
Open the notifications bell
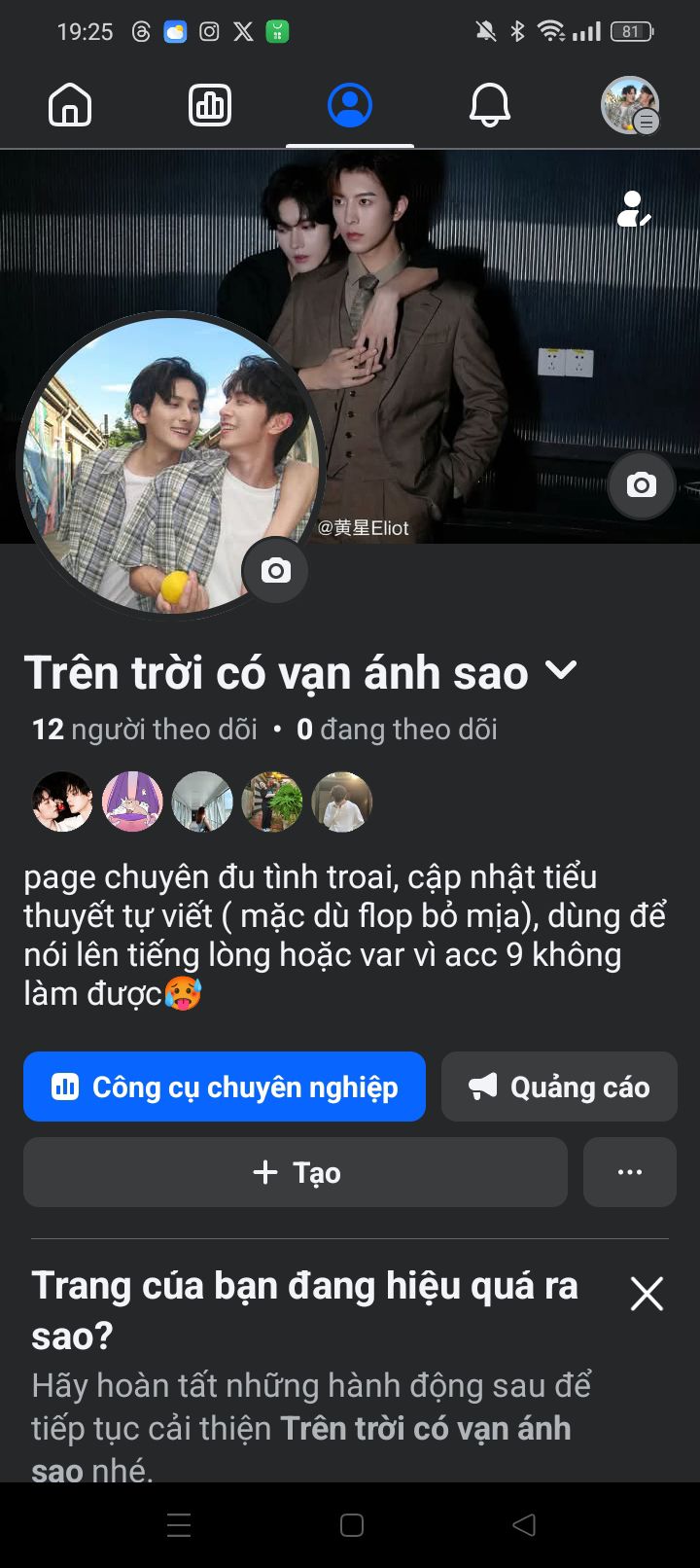[490, 105]
